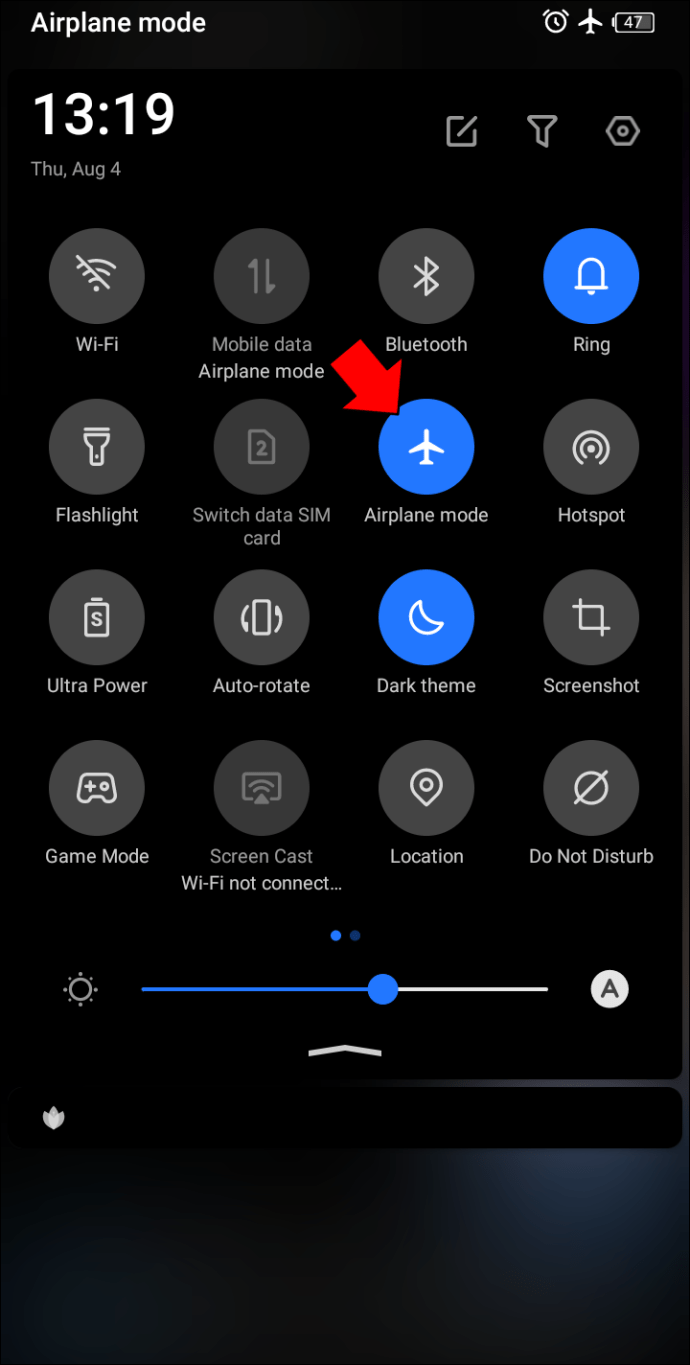Toggle auto brightness with the A button

[x=609, y=990]
